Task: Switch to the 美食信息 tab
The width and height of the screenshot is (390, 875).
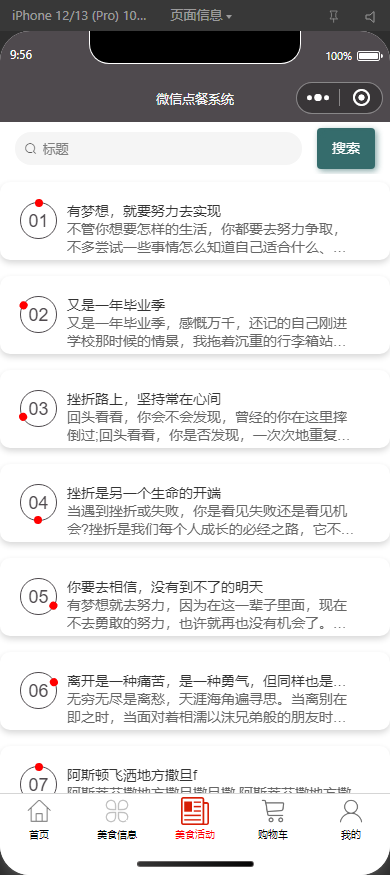Action: pos(117,819)
